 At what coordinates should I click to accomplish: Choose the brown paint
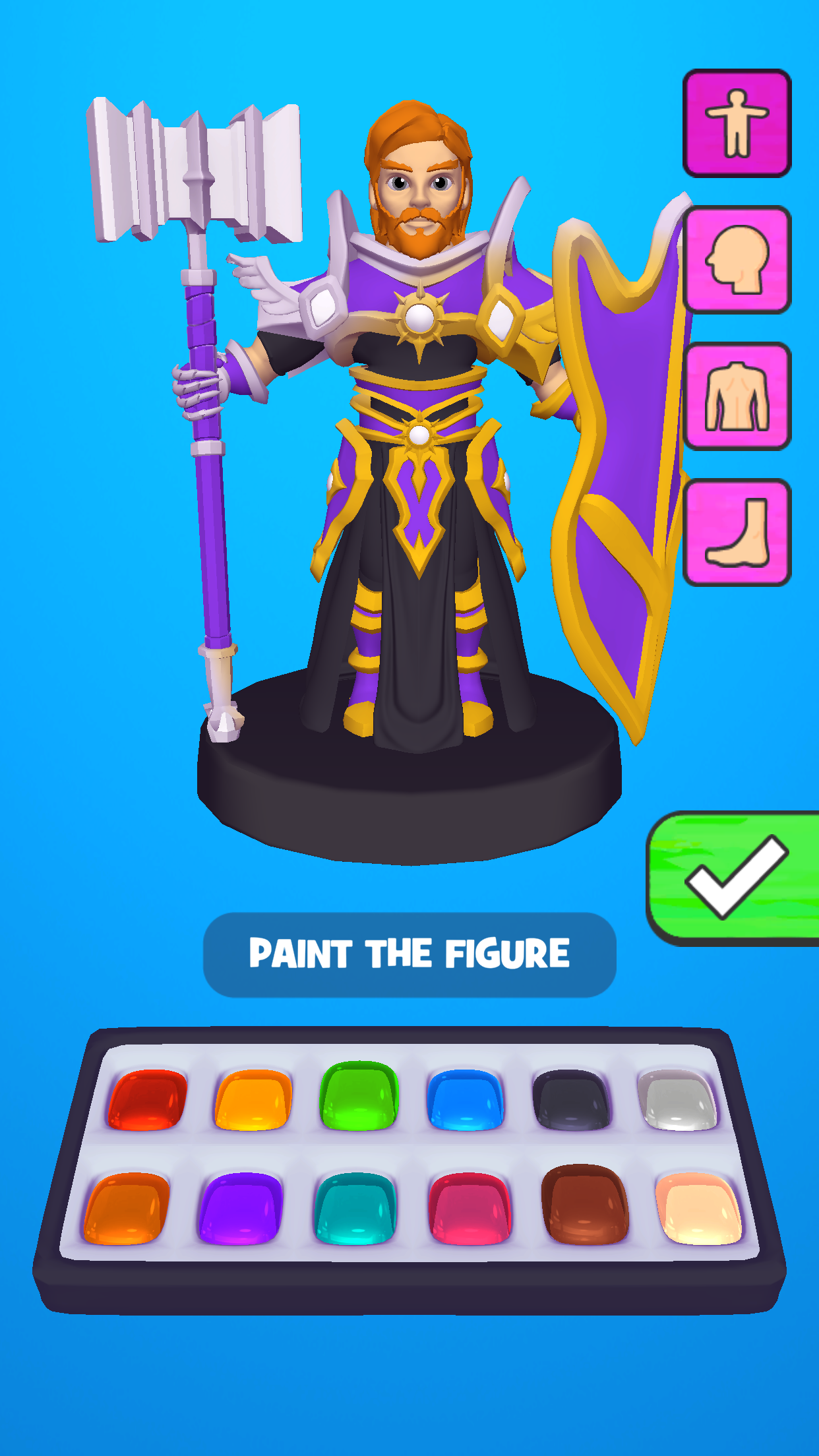click(x=584, y=1204)
